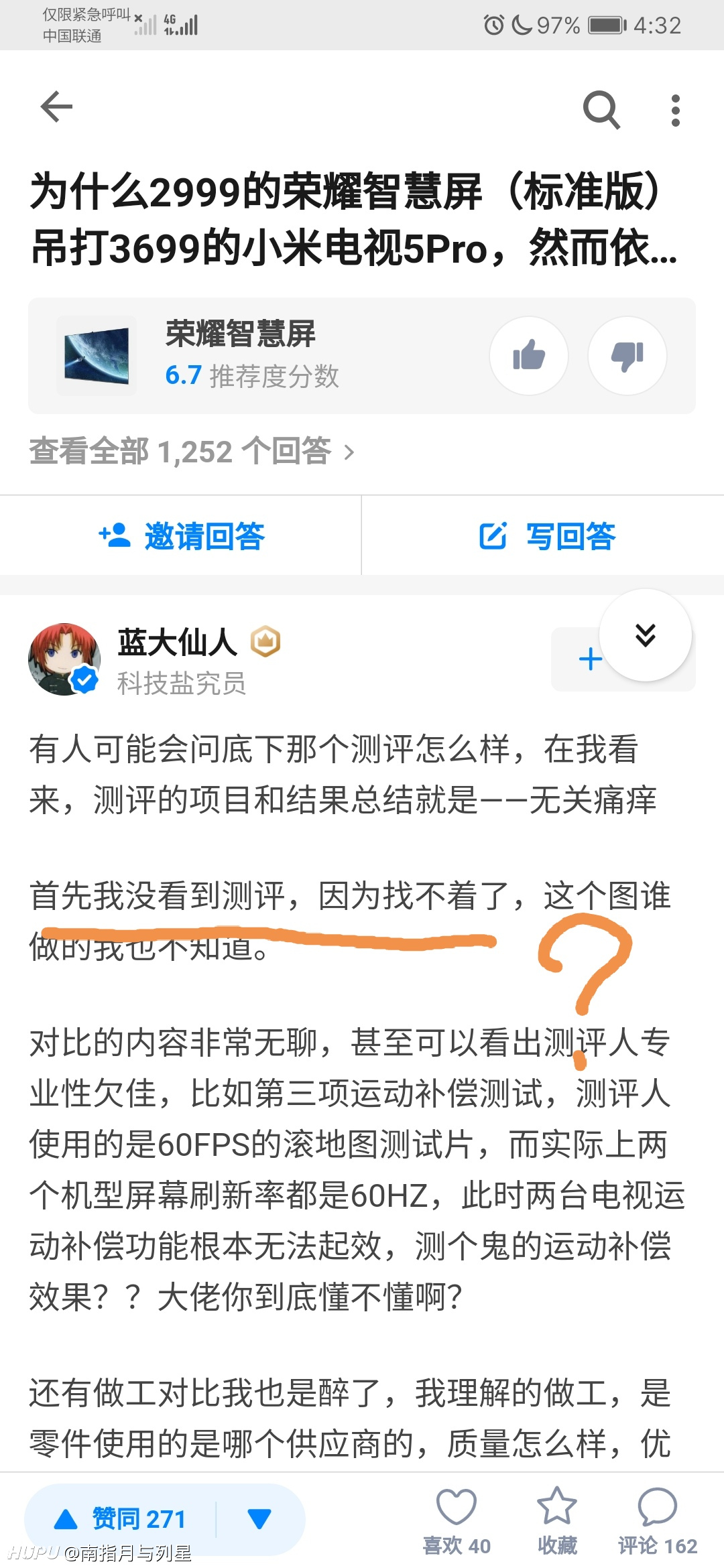The width and height of the screenshot is (724, 1568).
Task: Tap 邀请回答 to invite someone
Action: (181, 536)
